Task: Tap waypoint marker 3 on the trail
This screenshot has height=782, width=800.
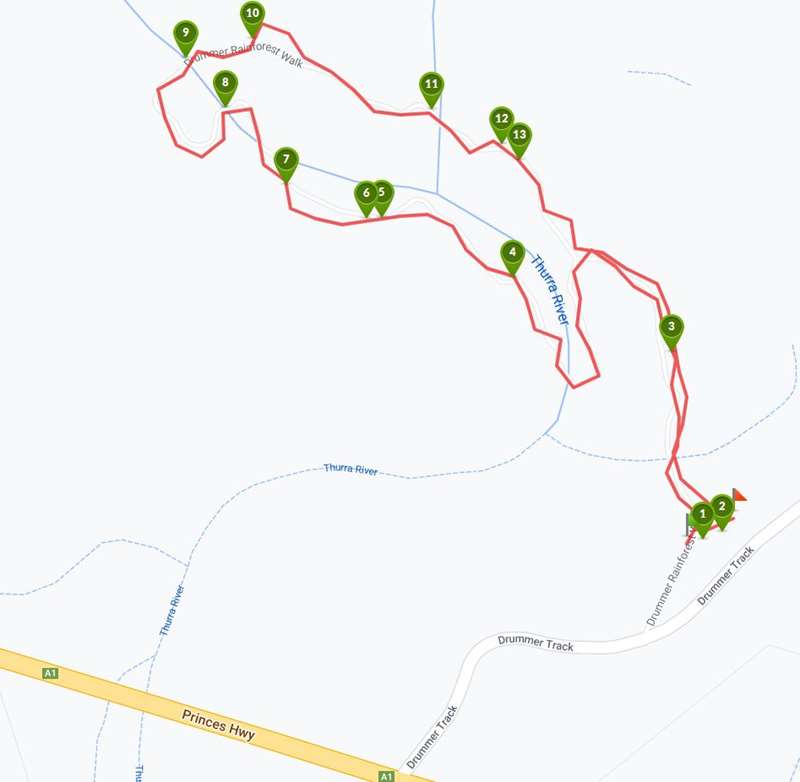Action: pos(672,327)
